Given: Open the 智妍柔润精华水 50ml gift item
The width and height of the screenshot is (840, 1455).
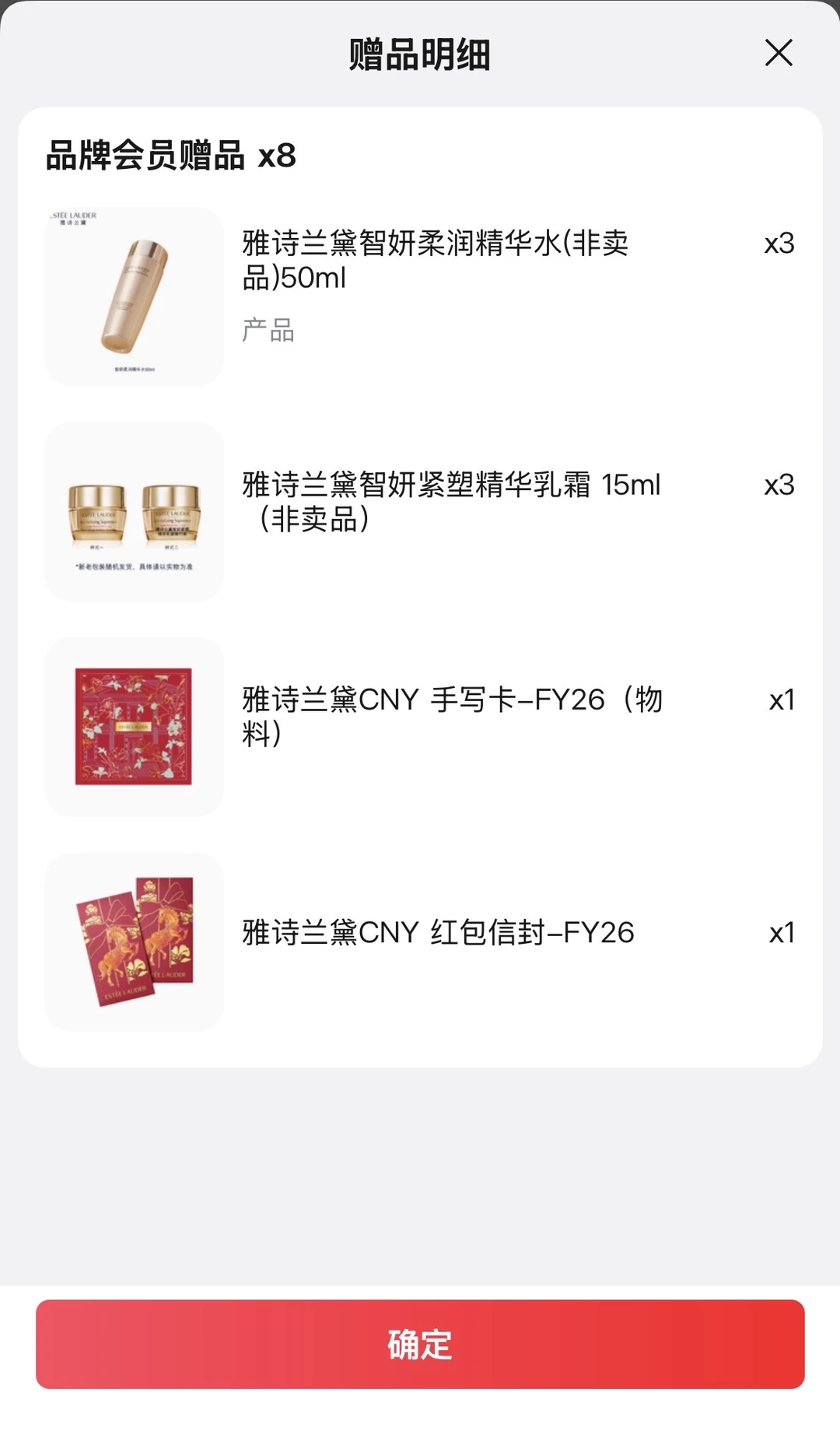Looking at the screenshot, I should [435, 260].
